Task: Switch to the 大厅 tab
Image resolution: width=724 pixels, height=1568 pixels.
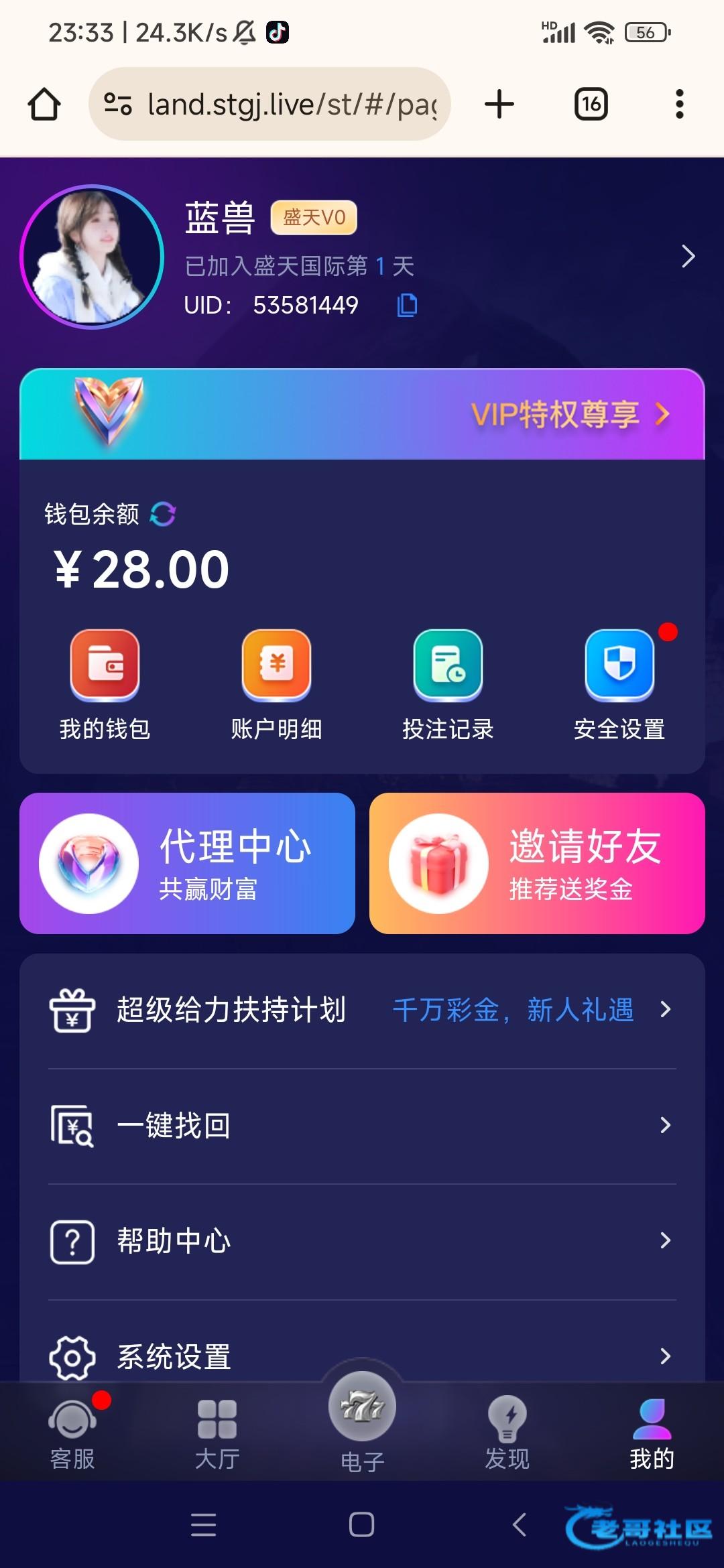Action: (217, 1433)
